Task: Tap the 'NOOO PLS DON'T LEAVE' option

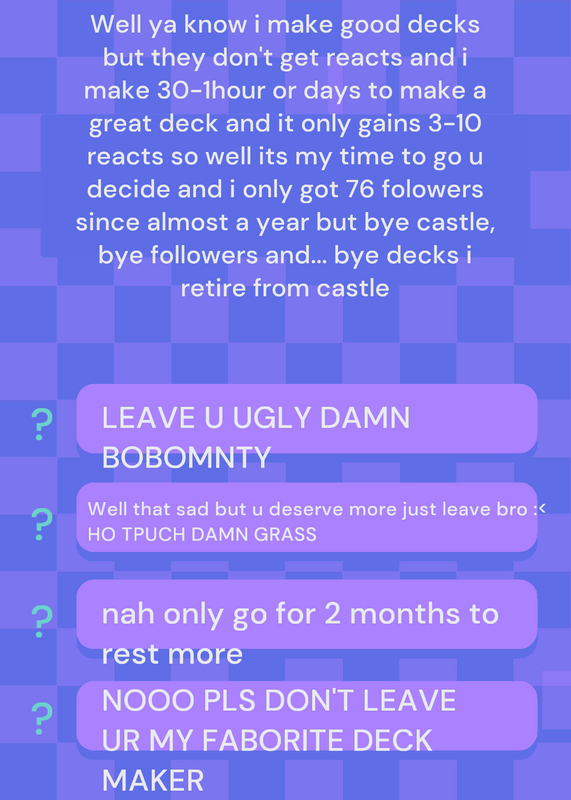Action: point(307,716)
